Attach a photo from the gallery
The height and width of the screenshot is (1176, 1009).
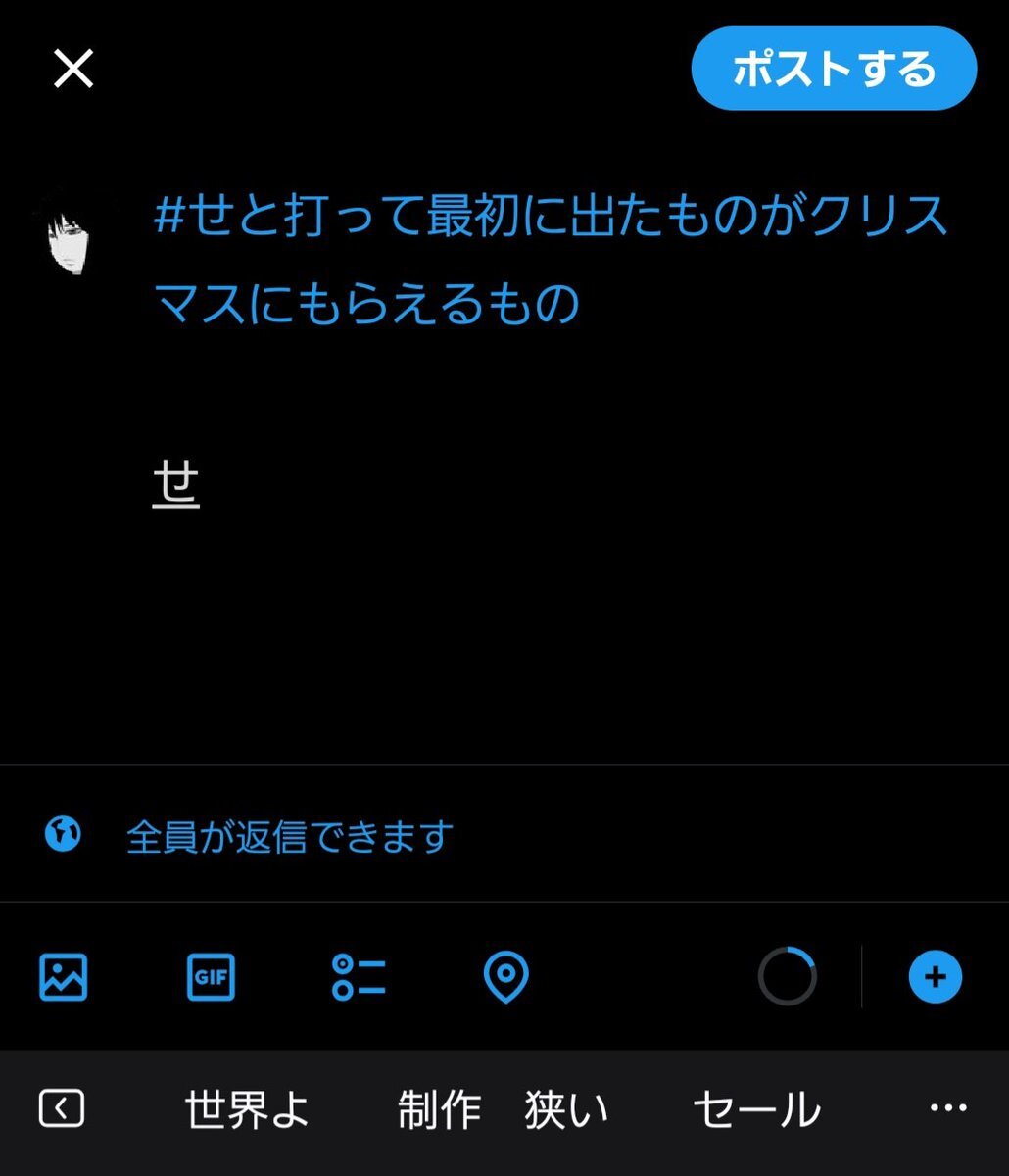tap(64, 976)
